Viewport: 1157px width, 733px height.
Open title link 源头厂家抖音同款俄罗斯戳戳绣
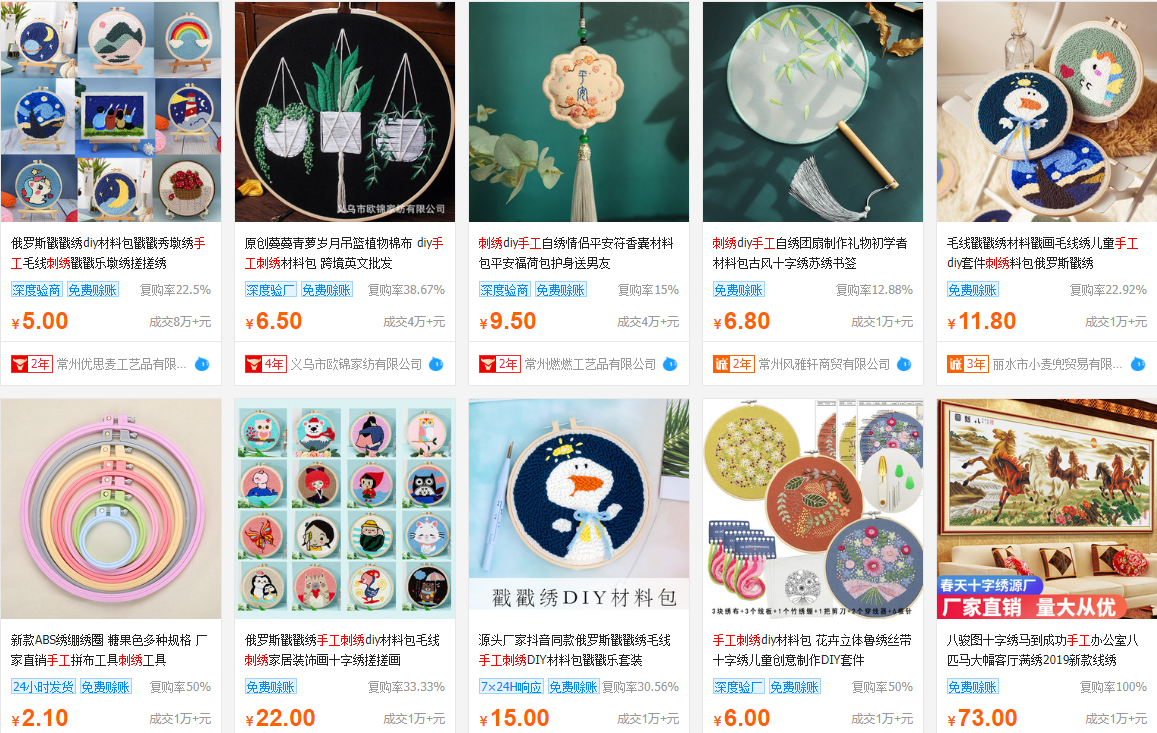click(574, 640)
